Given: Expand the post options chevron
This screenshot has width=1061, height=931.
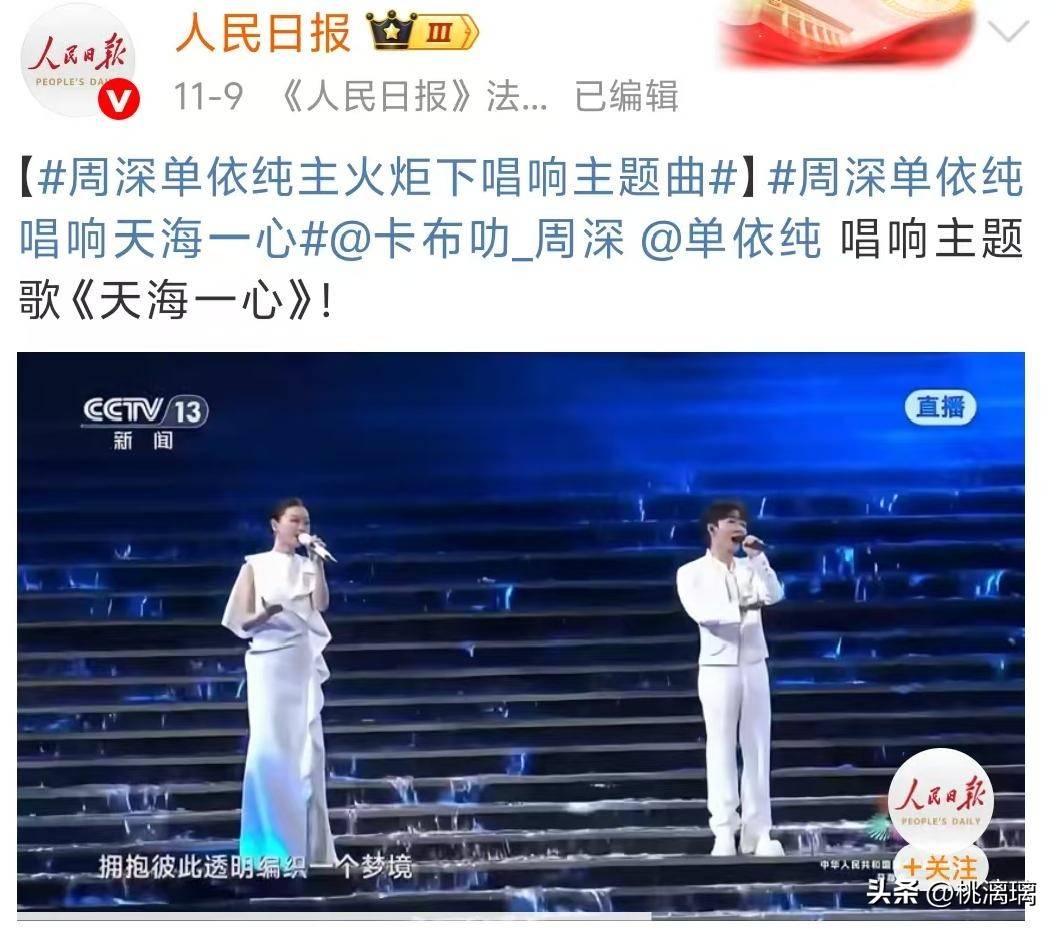Looking at the screenshot, I should pyautogui.click(x=1008, y=32).
